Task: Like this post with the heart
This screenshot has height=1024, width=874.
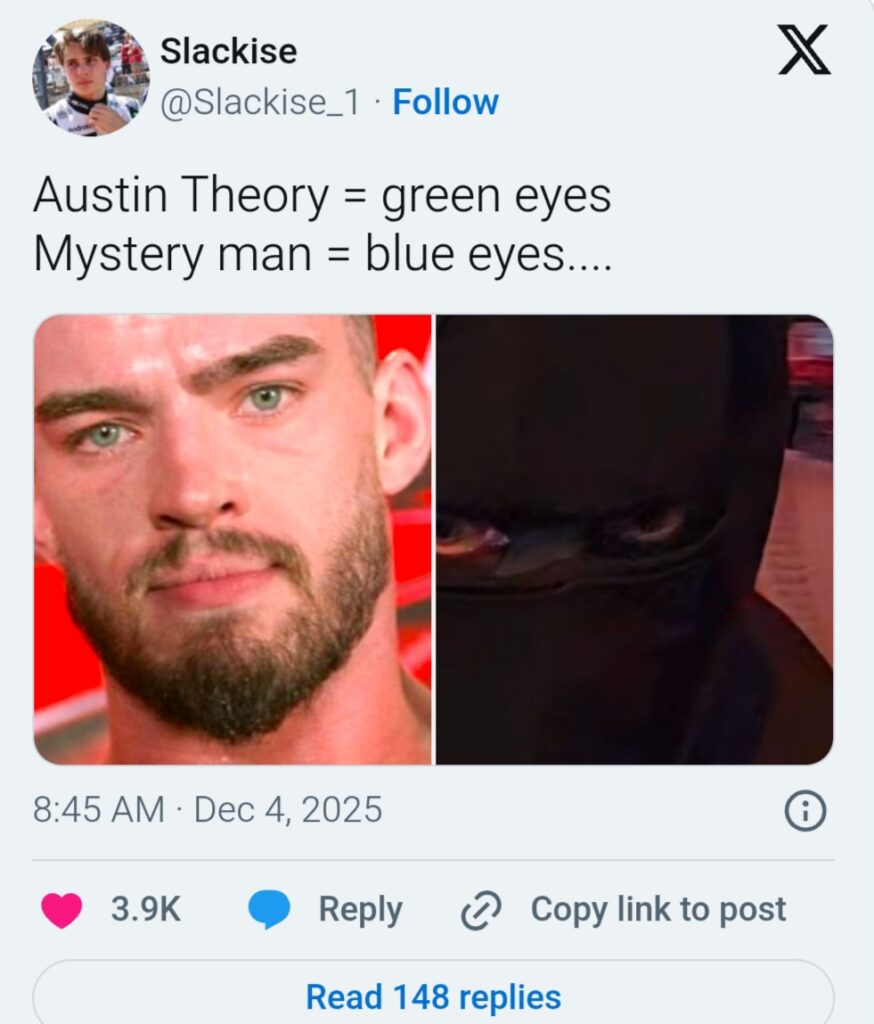Action: pos(62,910)
